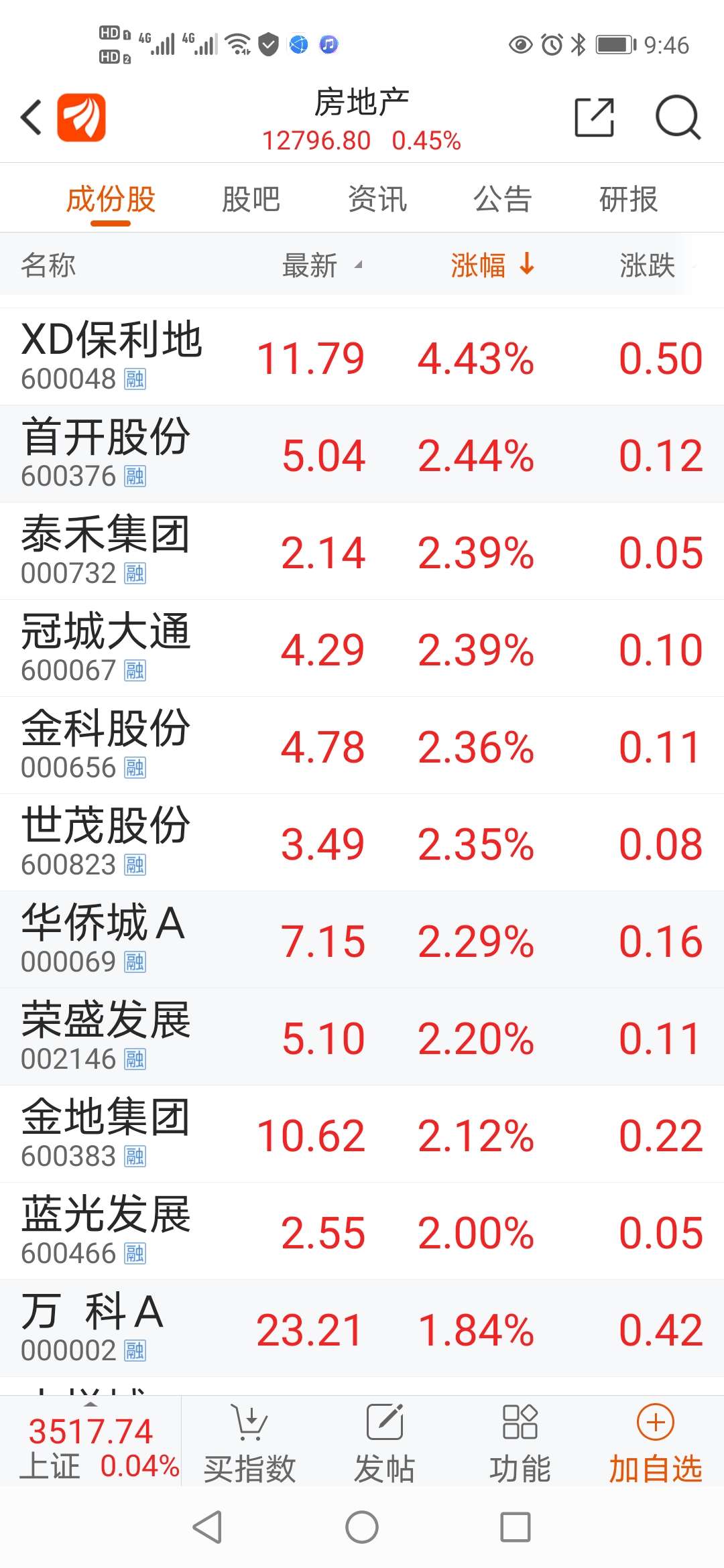The height and width of the screenshot is (1568, 724).
Task: Open 买指数 buy index icon
Action: coord(250,1441)
